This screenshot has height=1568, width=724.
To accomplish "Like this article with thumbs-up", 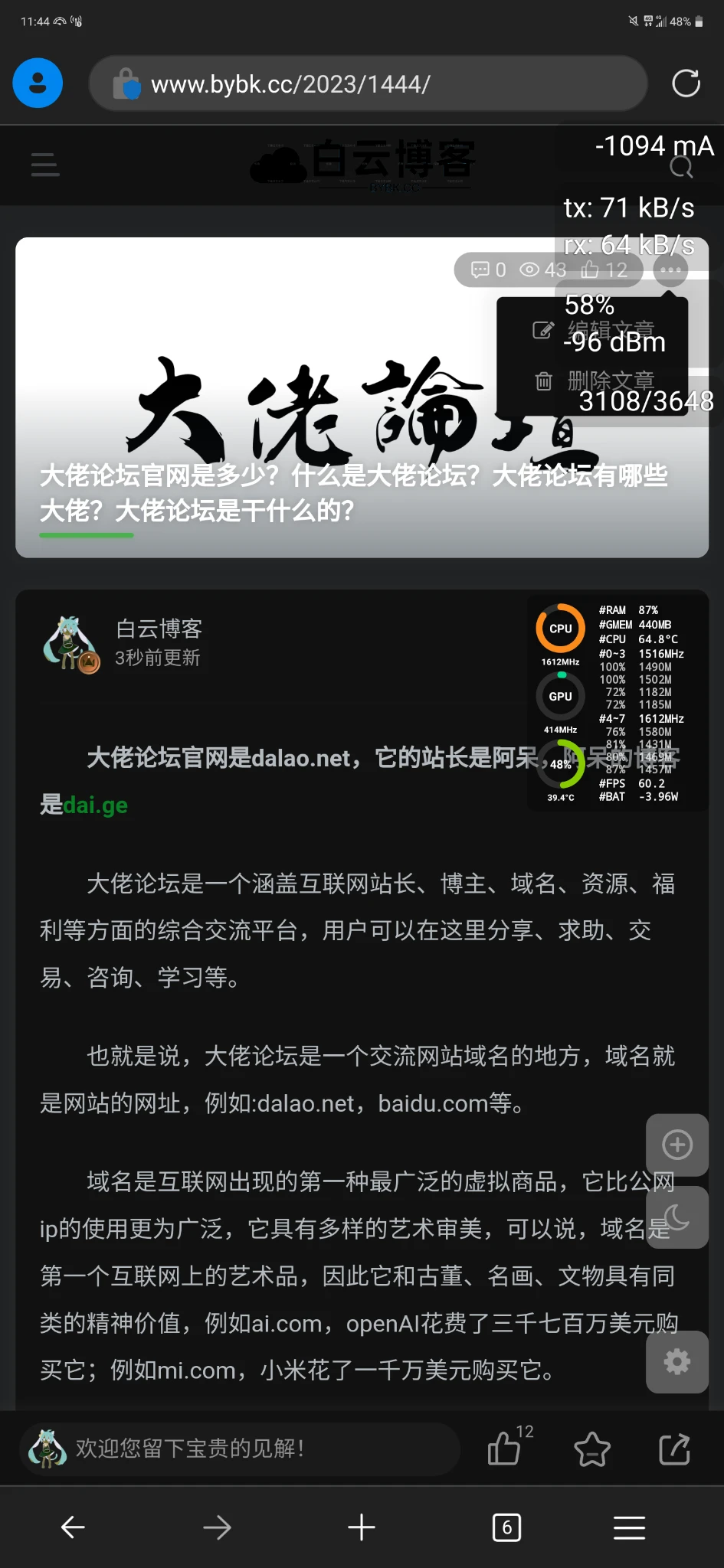I will [x=505, y=1449].
